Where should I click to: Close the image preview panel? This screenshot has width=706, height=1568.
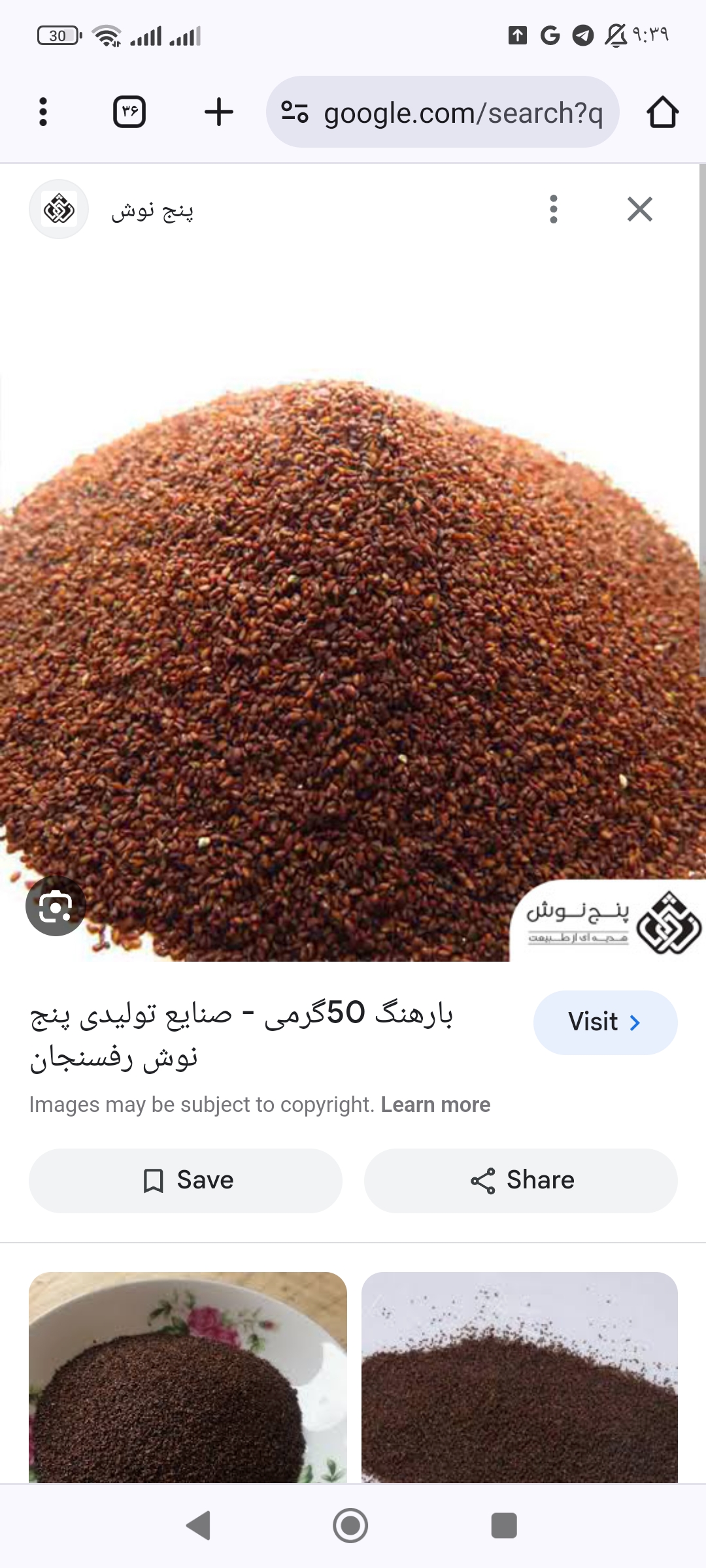pos(639,210)
